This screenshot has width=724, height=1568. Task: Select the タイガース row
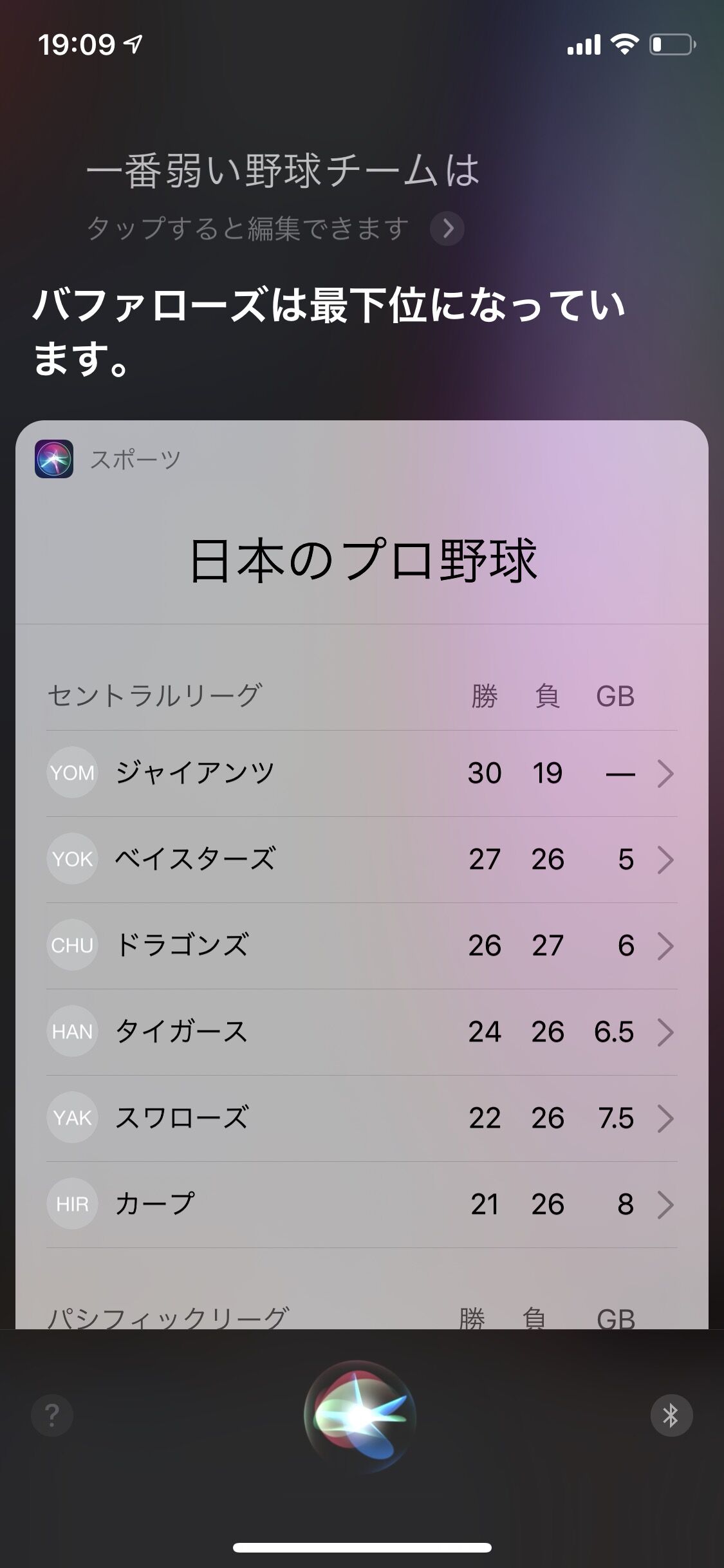pyautogui.click(x=361, y=1032)
